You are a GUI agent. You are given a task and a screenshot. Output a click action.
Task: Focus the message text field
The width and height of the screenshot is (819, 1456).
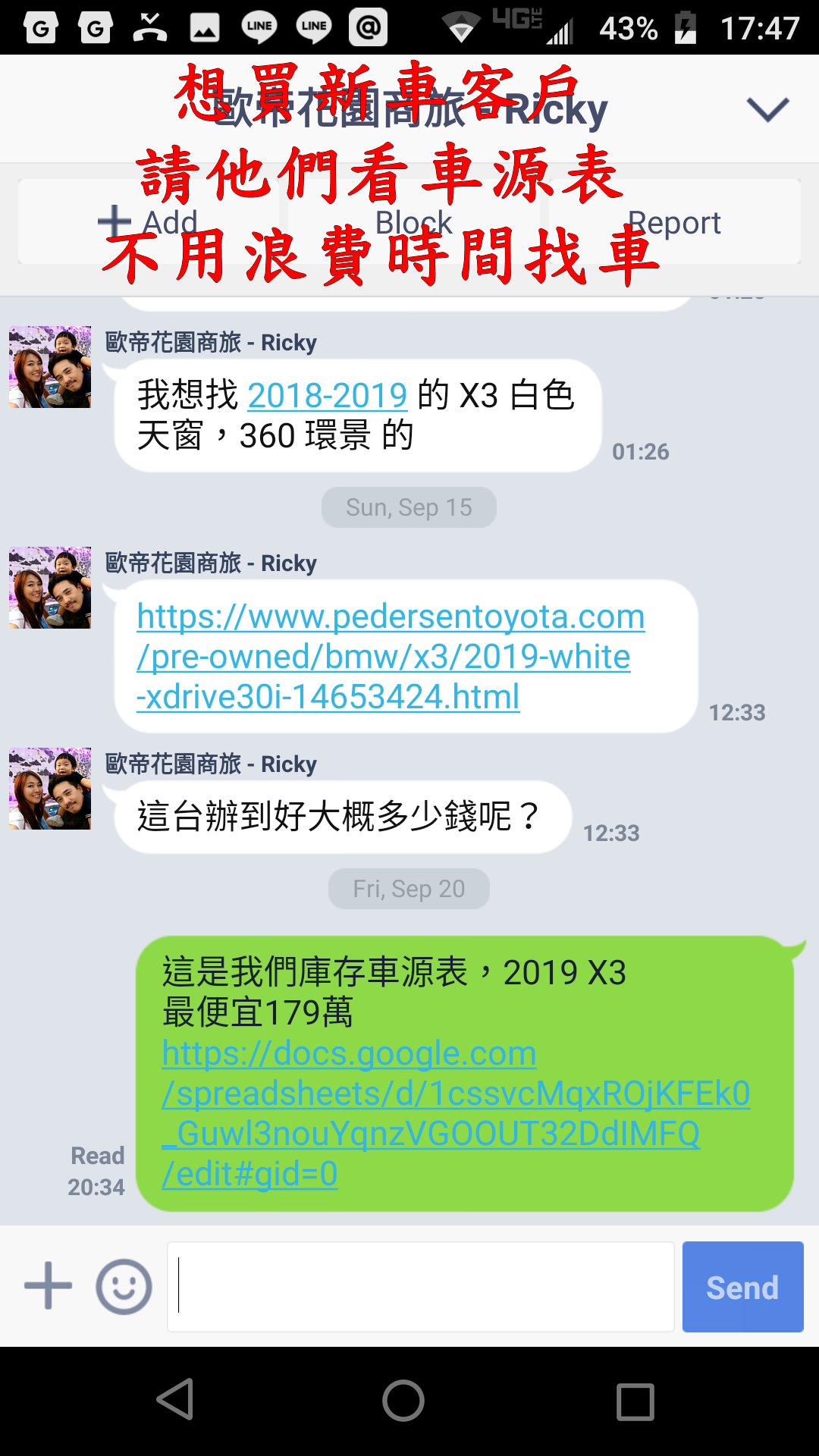421,1286
